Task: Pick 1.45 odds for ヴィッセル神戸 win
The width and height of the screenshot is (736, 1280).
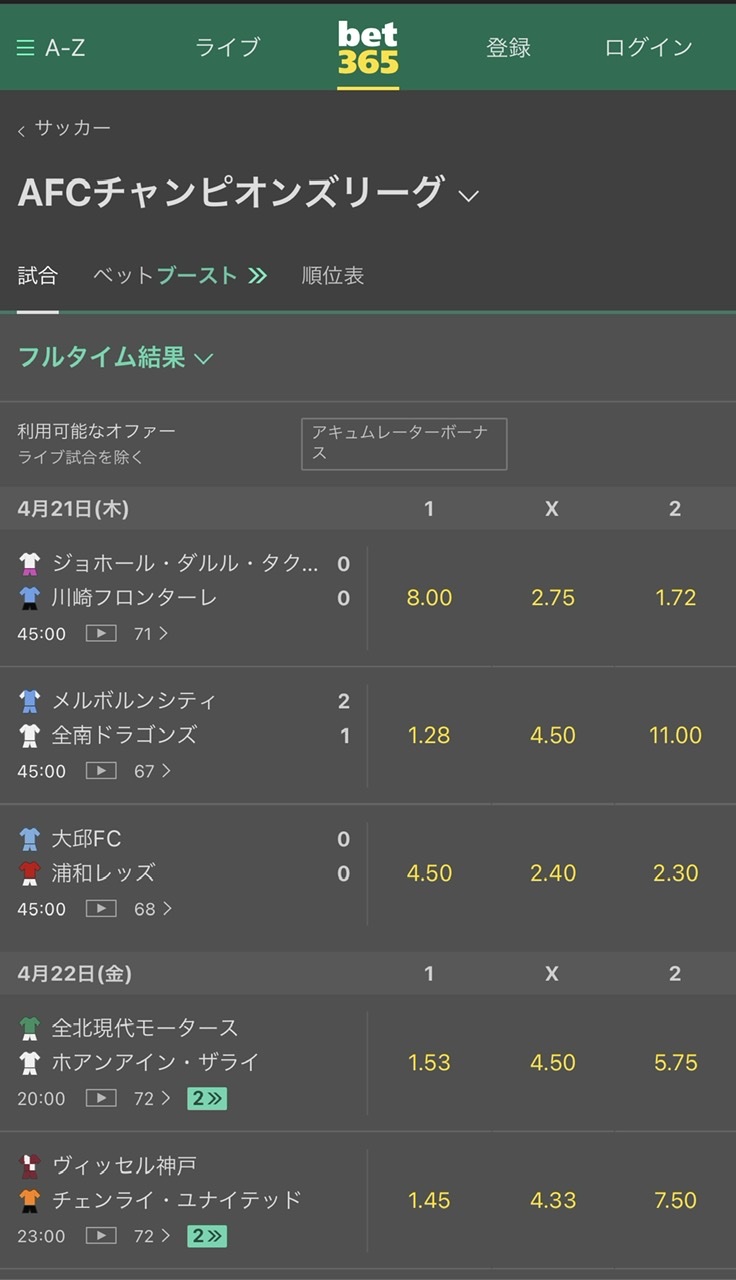Action: tap(430, 1200)
